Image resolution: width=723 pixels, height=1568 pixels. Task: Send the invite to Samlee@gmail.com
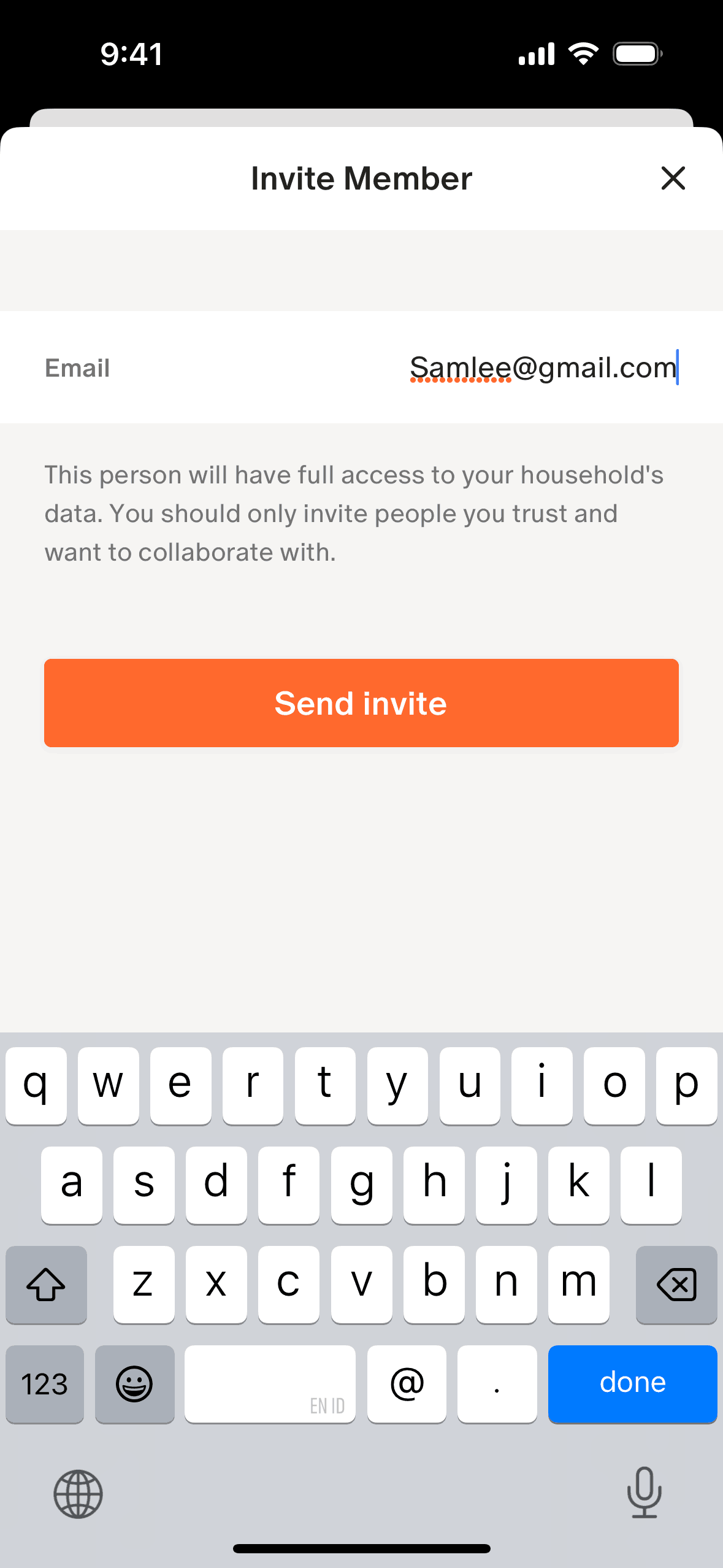click(x=361, y=703)
